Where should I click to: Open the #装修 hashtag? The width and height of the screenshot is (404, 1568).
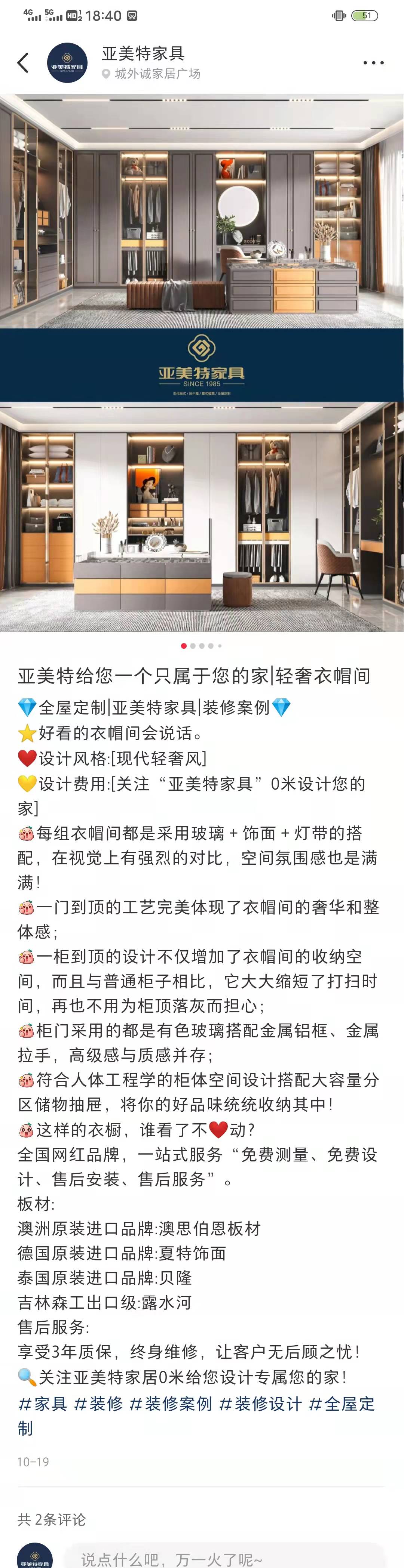[98, 1404]
